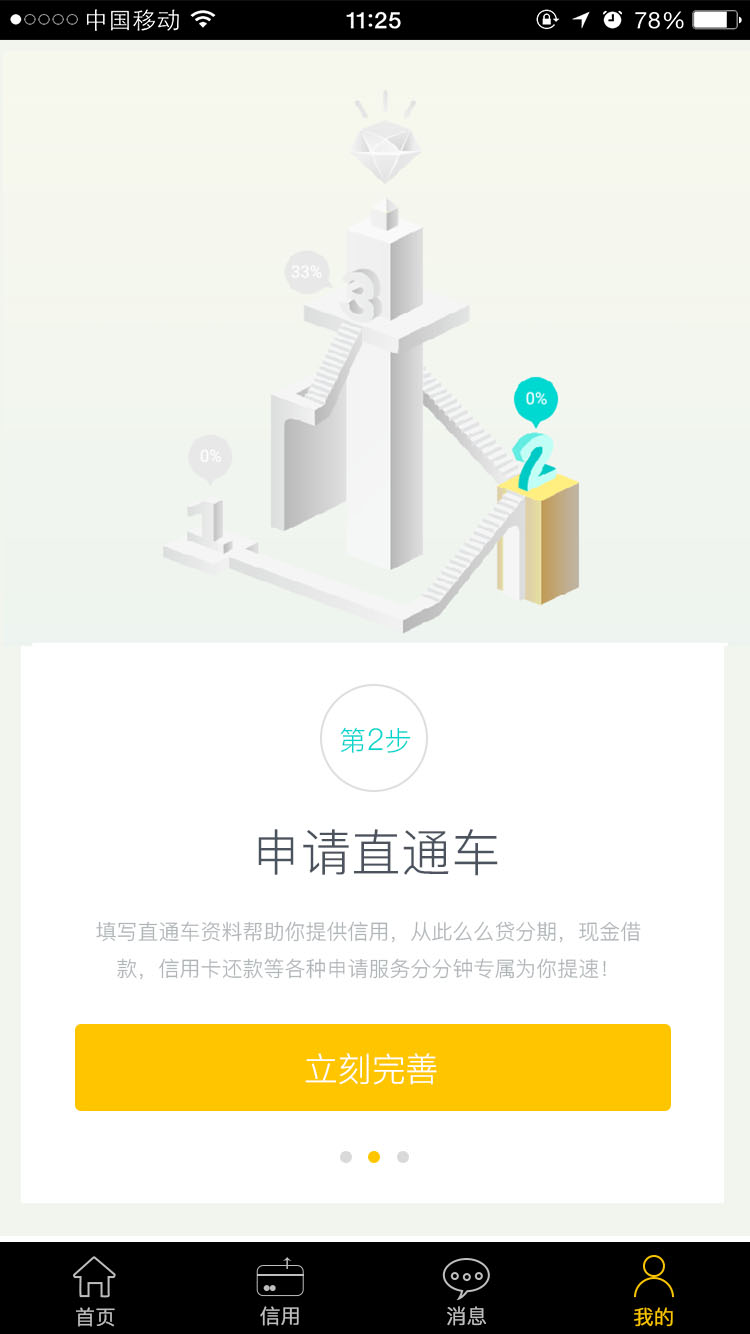This screenshot has height=1334, width=750.
Task: Switch to the 首页 tab
Action: [95, 1290]
